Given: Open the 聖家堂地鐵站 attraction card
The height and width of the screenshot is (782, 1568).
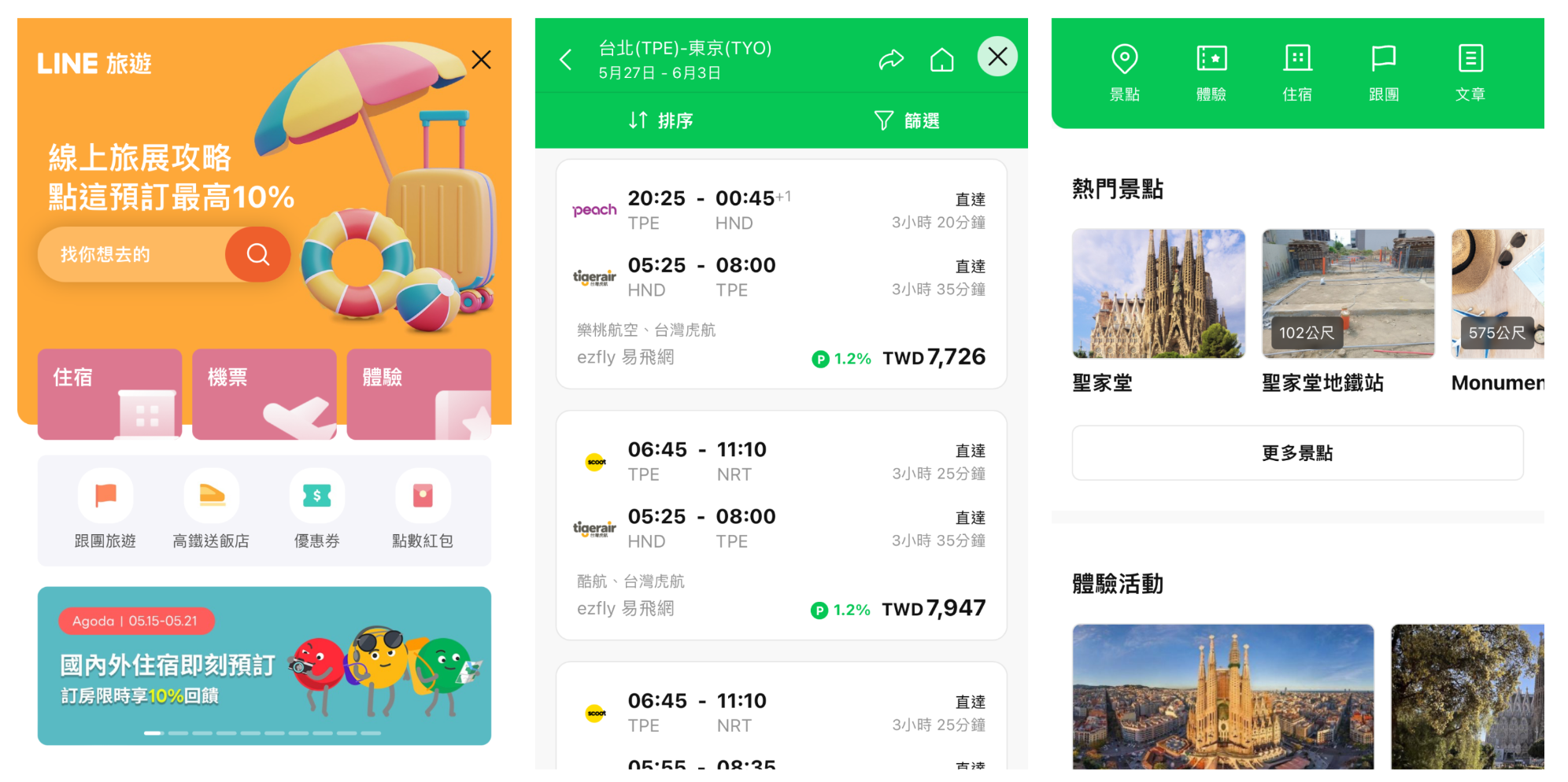Looking at the screenshot, I should pyautogui.click(x=1348, y=312).
